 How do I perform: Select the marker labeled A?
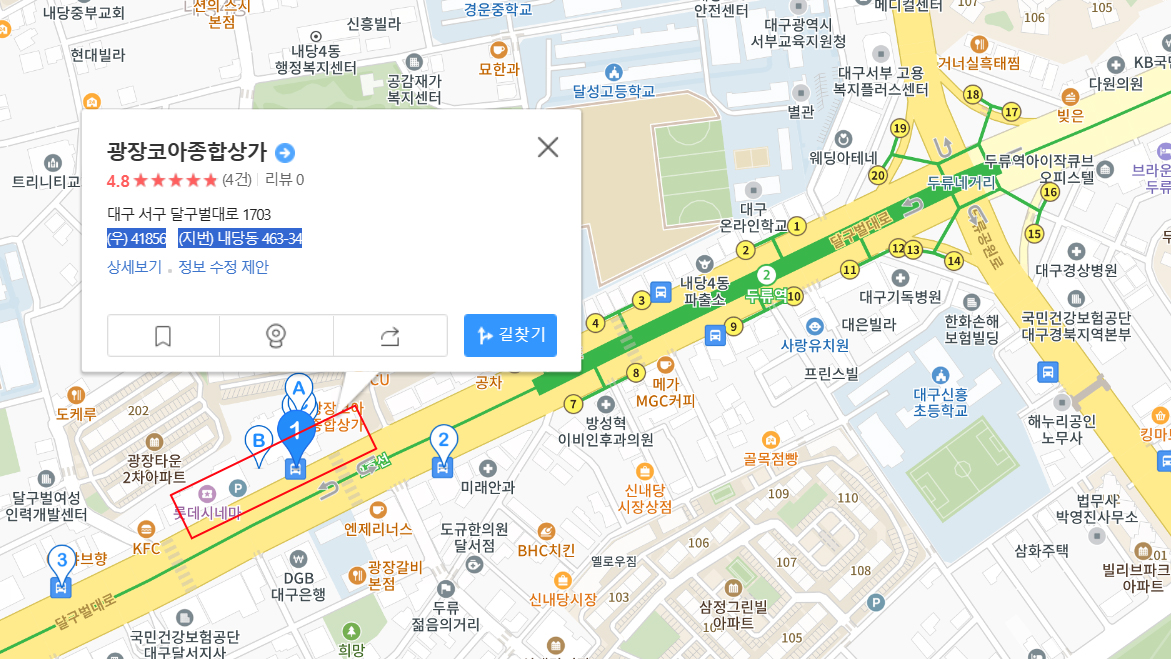tap(298, 386)
